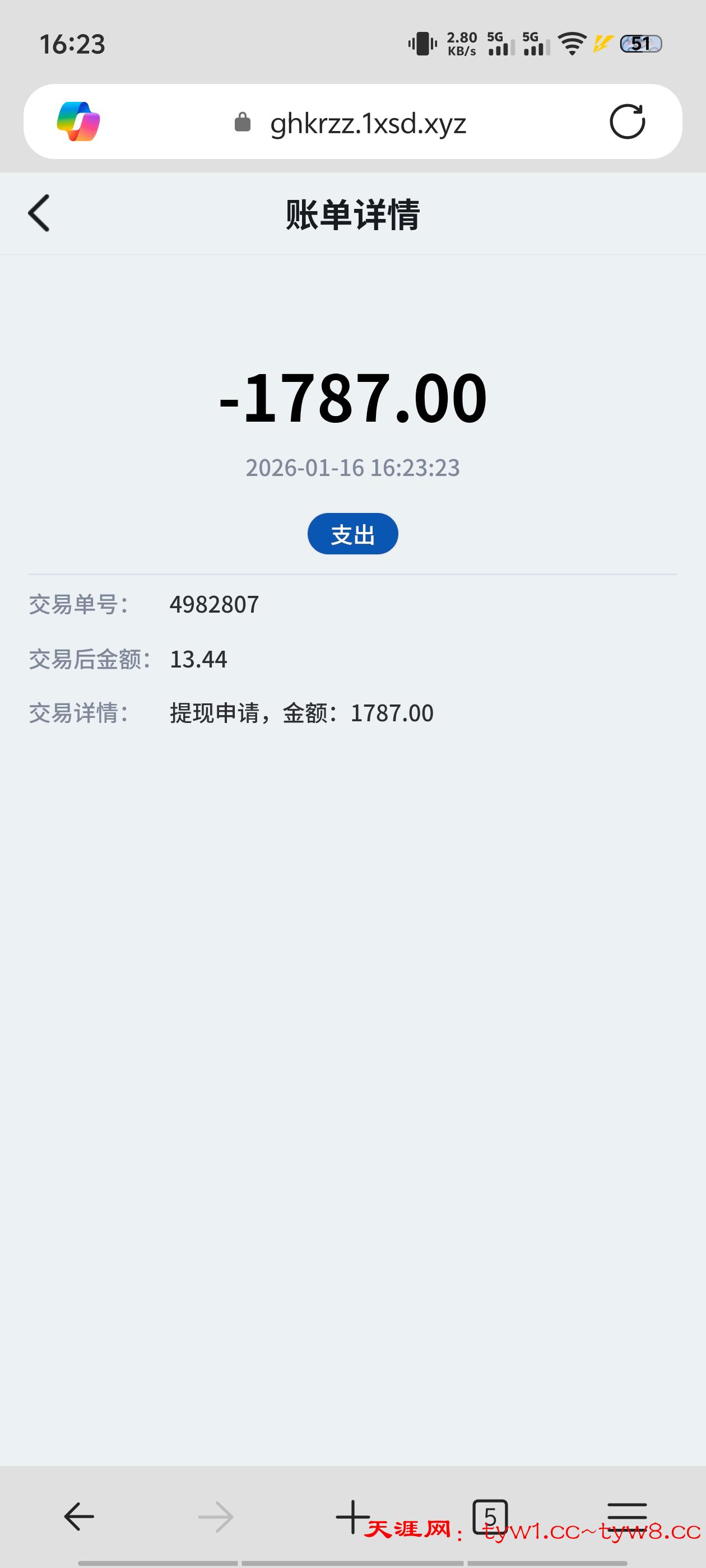Screen dimensions: 706x1568
Task: Tap the timestamp 2026-01-16 16:23:23
Action: 352,468
